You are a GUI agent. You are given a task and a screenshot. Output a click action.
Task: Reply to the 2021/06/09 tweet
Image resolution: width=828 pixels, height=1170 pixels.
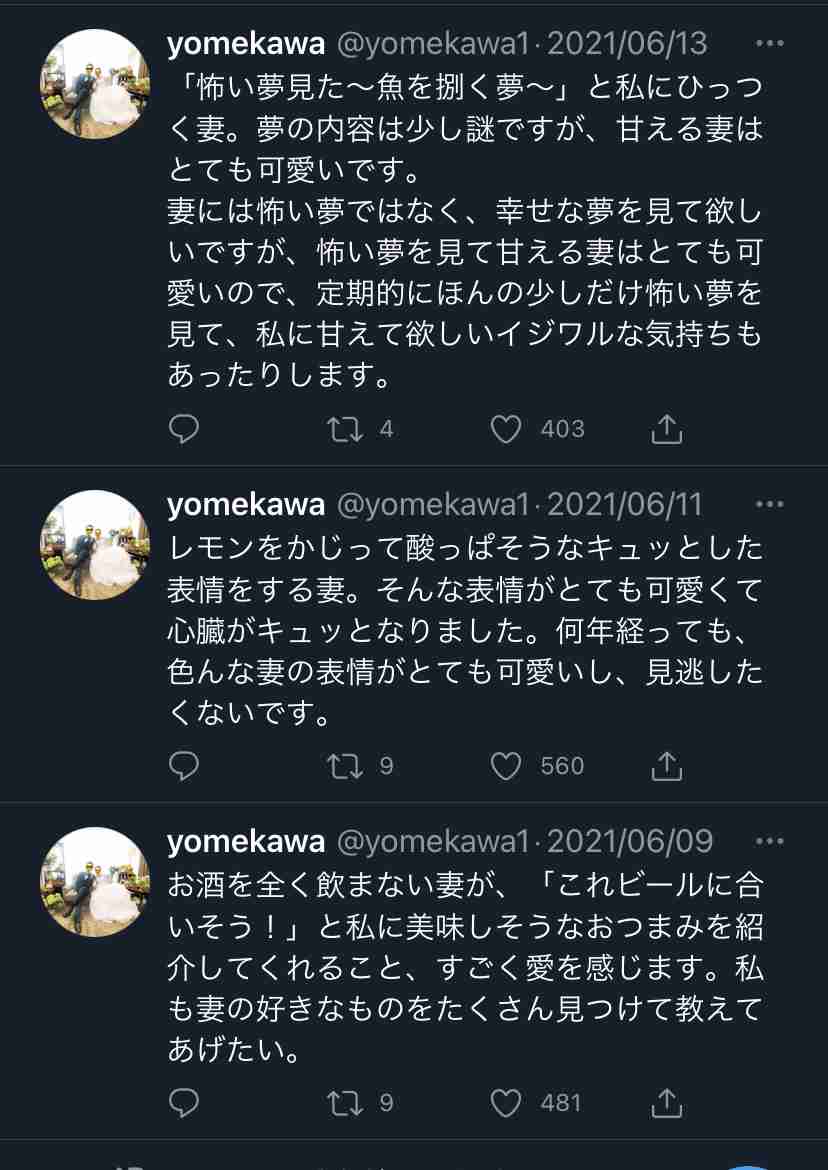click(183, 1103)
